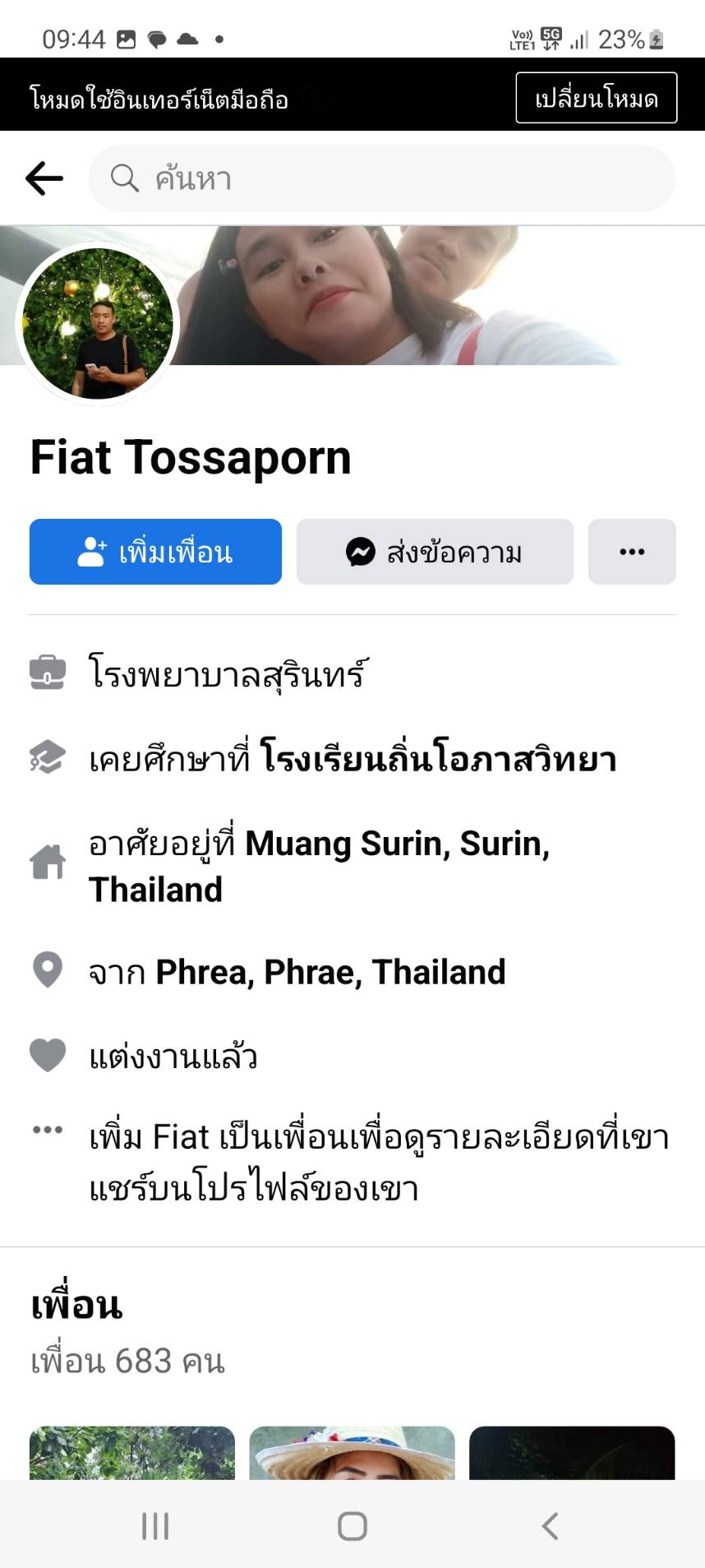Viewport: 705px width, 1568px height.
Task: Add Fiat Tossaporn as a friend
Action: point(155,552)
